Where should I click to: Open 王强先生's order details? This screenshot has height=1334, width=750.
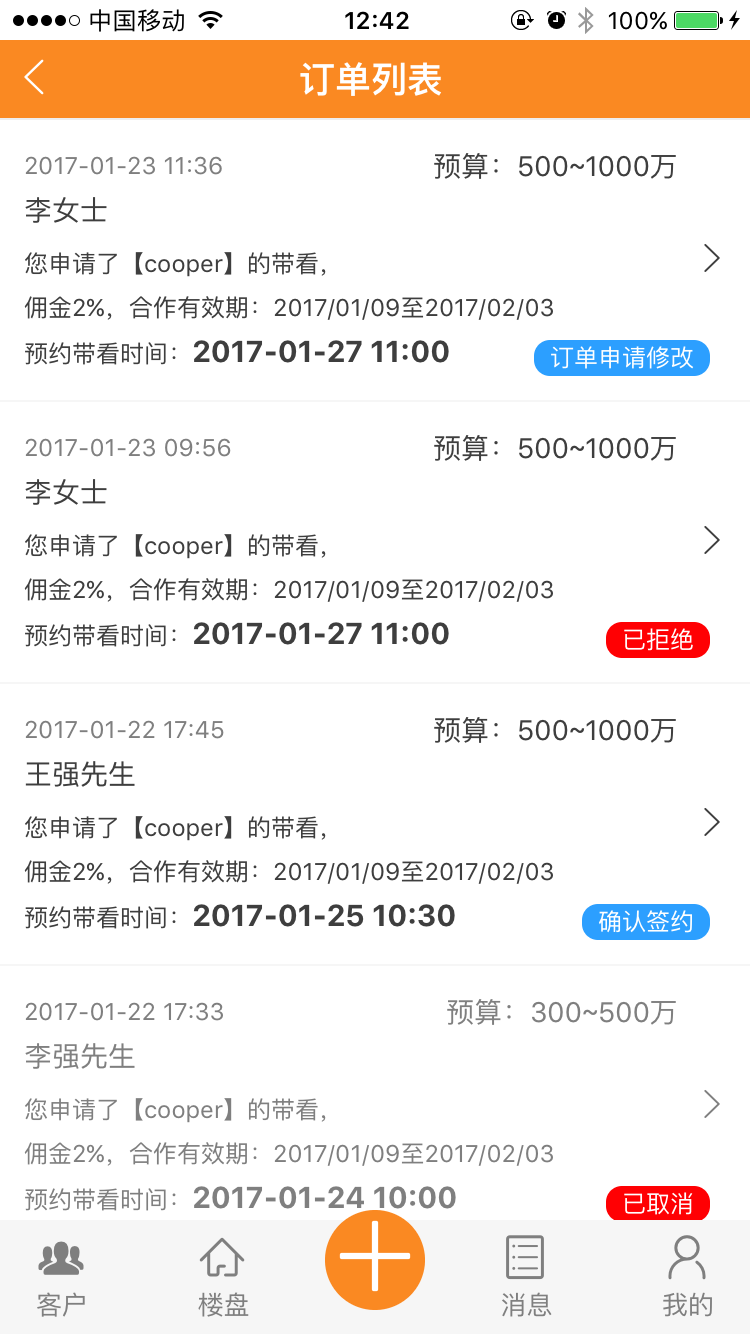(x=375, y=825)
